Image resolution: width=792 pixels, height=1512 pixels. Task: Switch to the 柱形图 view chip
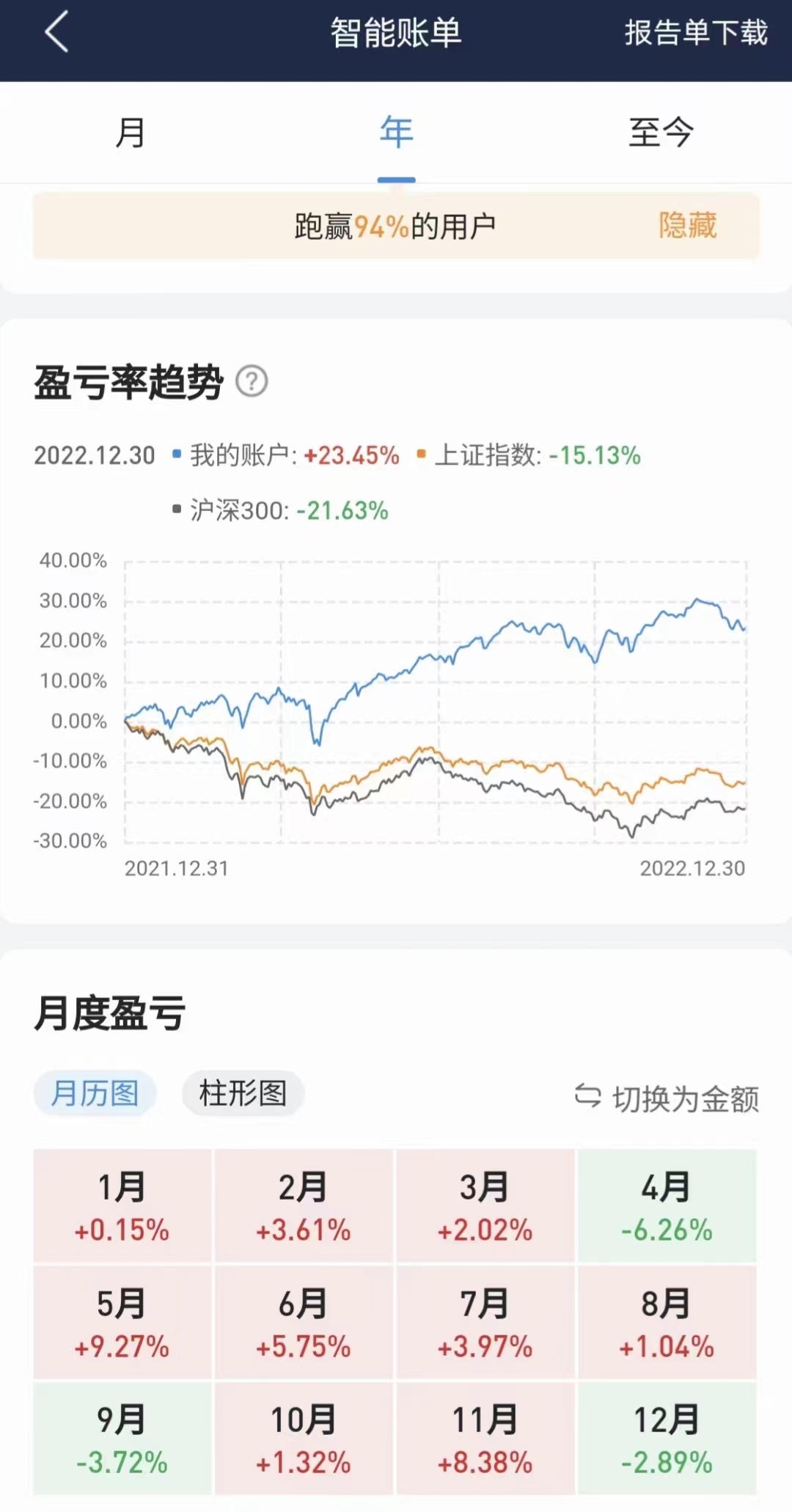point(243,1093)
